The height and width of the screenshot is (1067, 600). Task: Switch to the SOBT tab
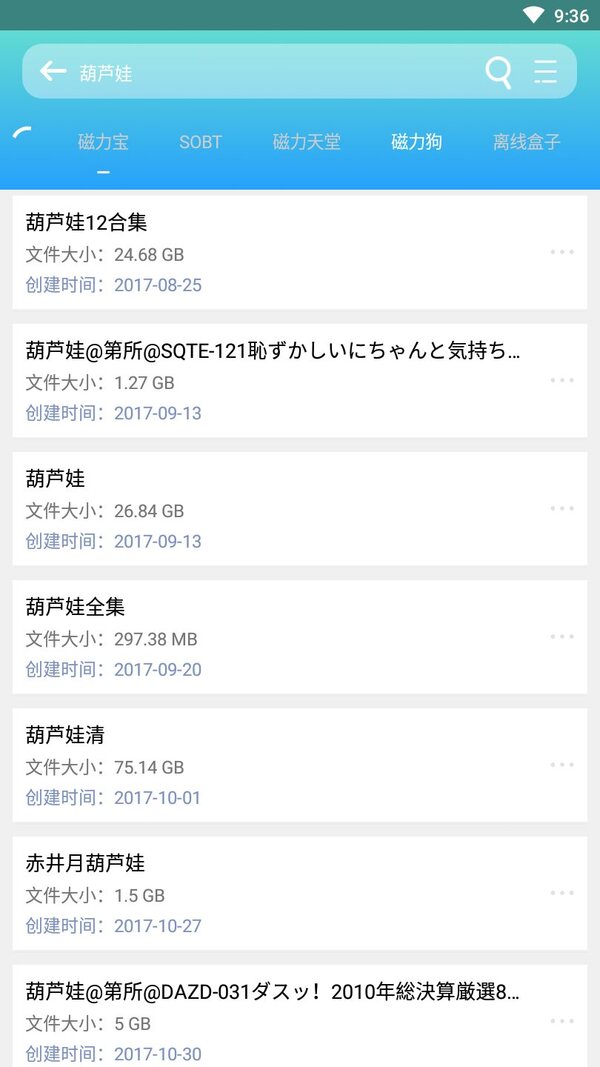201,142
